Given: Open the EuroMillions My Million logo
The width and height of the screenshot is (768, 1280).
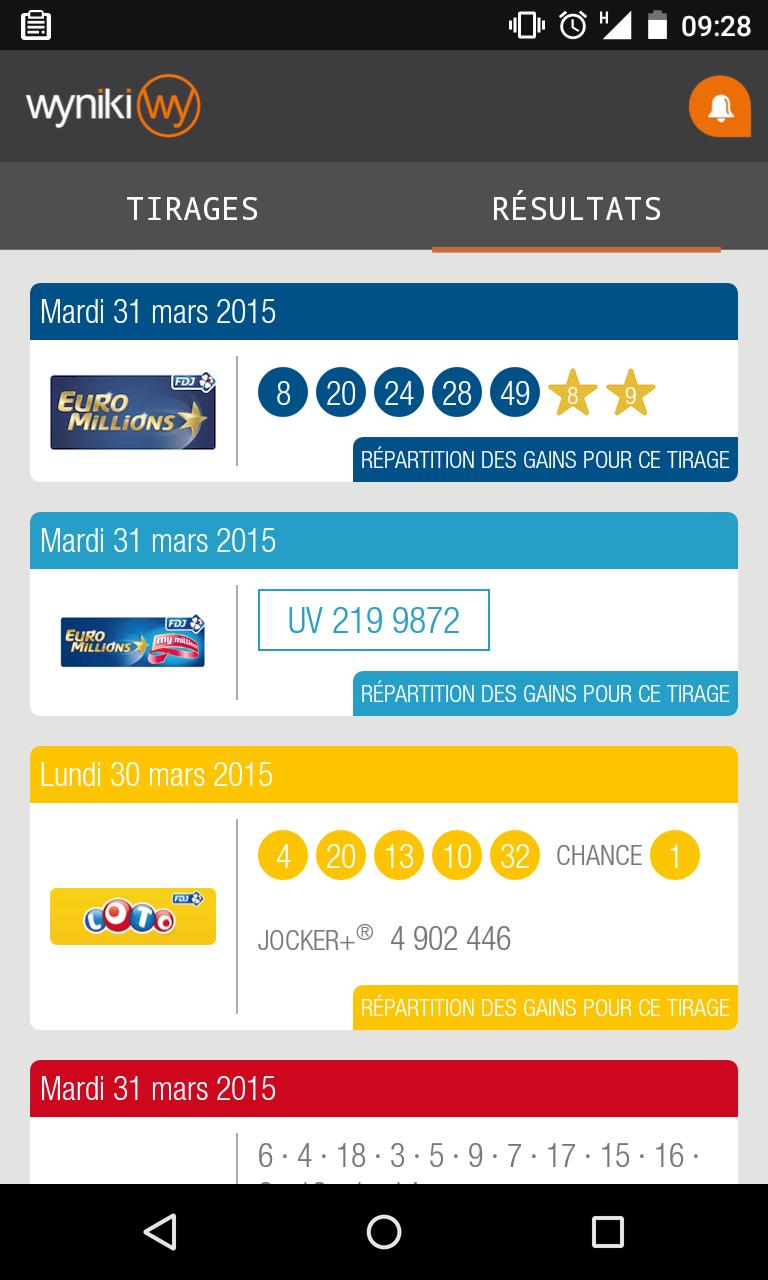Looking at the screenshot, I should [x=133, y=640].
